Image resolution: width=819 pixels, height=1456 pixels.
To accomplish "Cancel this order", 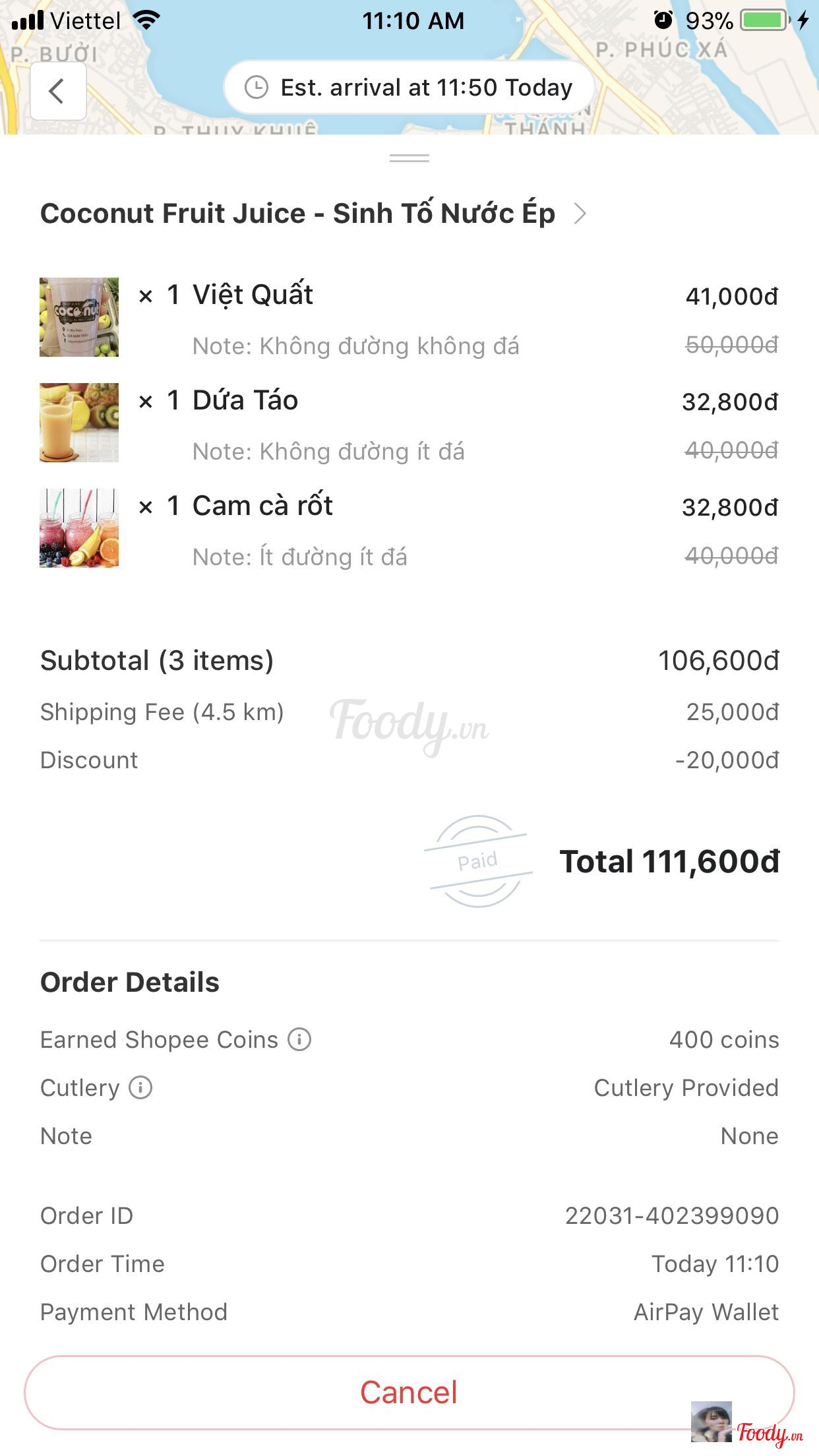I will (409, 1392).
